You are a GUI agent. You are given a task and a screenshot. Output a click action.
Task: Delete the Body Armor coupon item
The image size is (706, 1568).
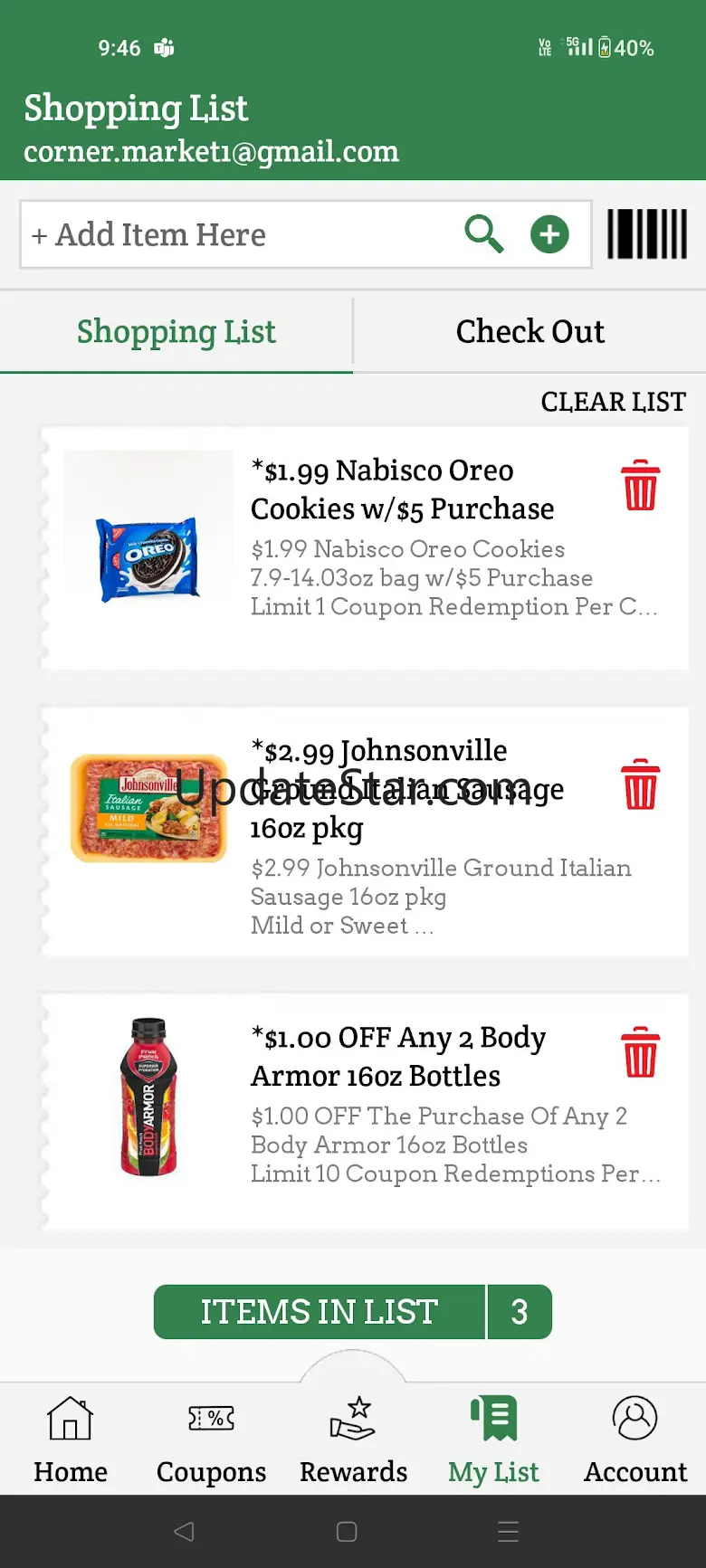coord(640,1052)
